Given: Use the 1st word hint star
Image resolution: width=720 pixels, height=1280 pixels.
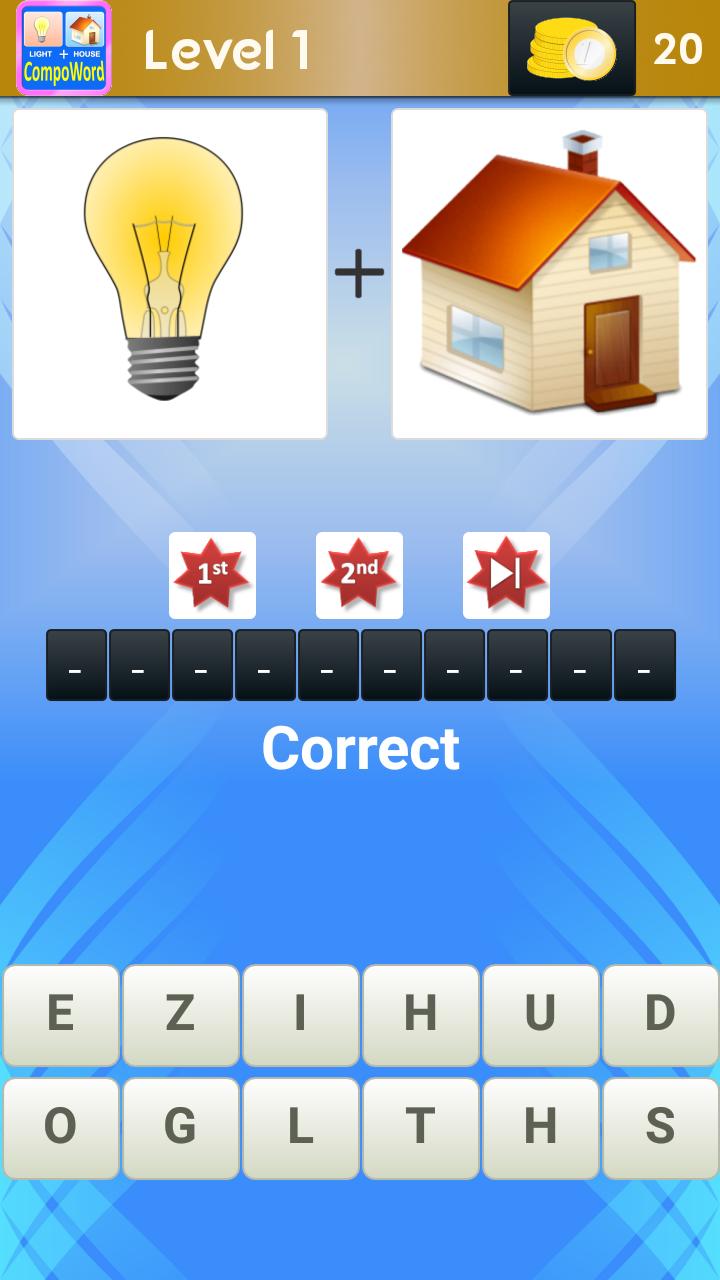Looking at the screenshot, I should (x=212, y=575).
